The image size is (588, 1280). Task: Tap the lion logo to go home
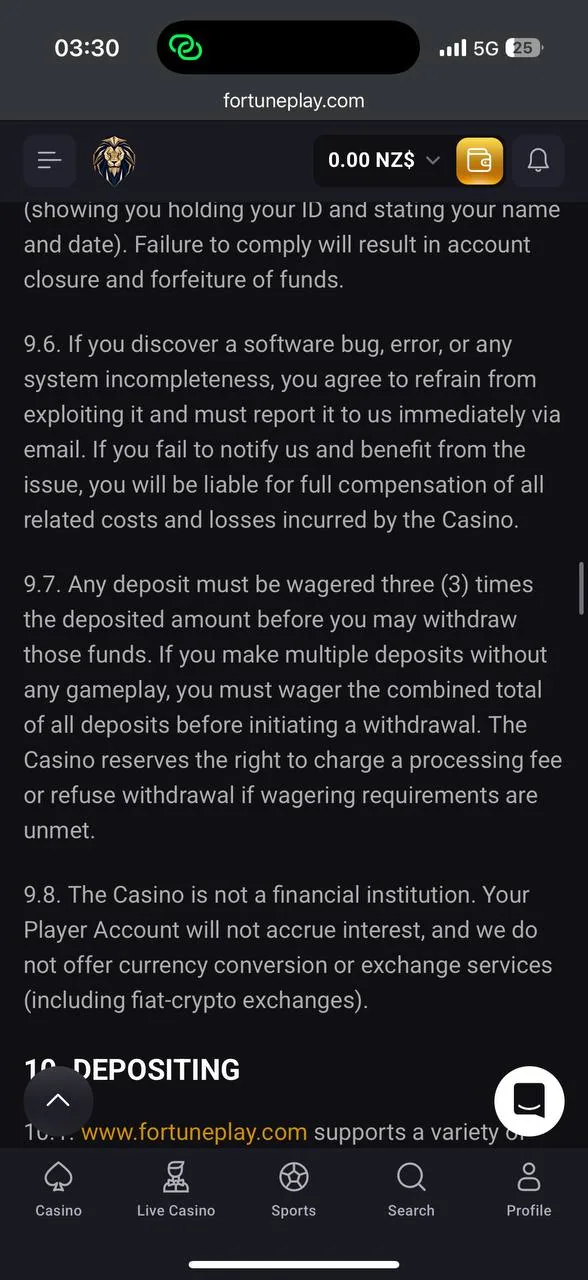[114, 161]
